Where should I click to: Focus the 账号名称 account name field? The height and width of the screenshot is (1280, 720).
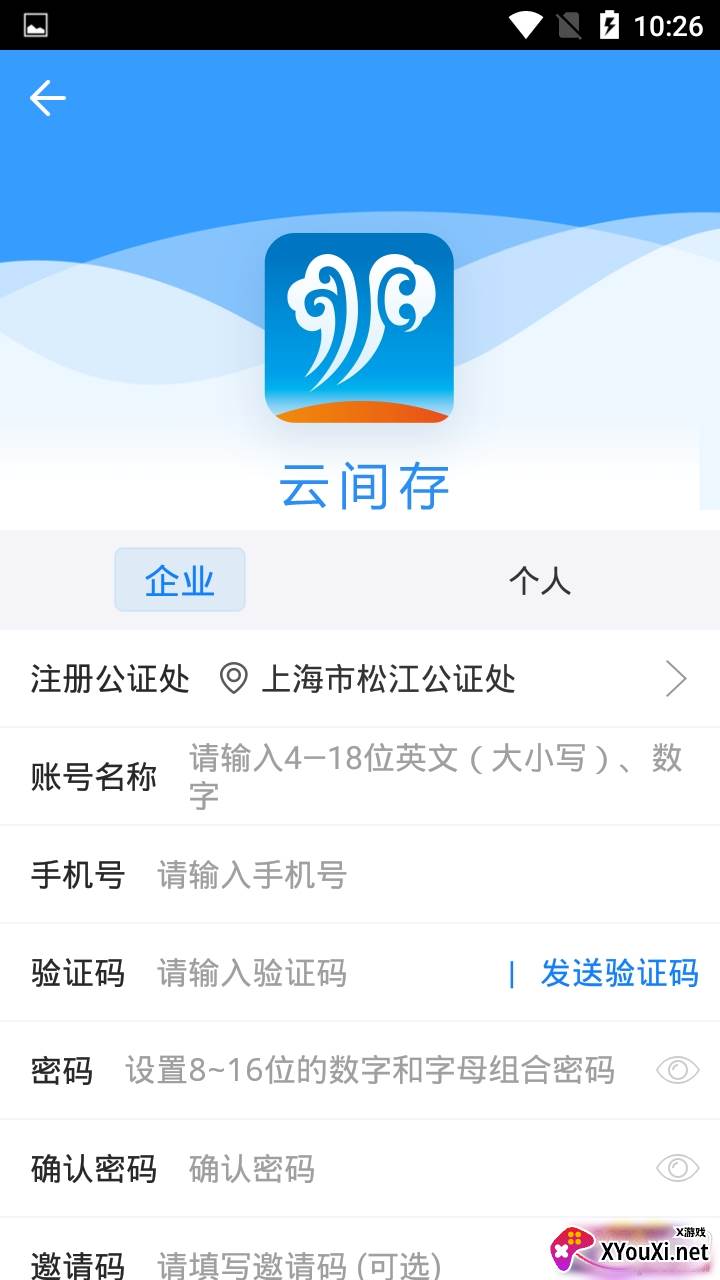pyautogui.click(x=435, y=776)
